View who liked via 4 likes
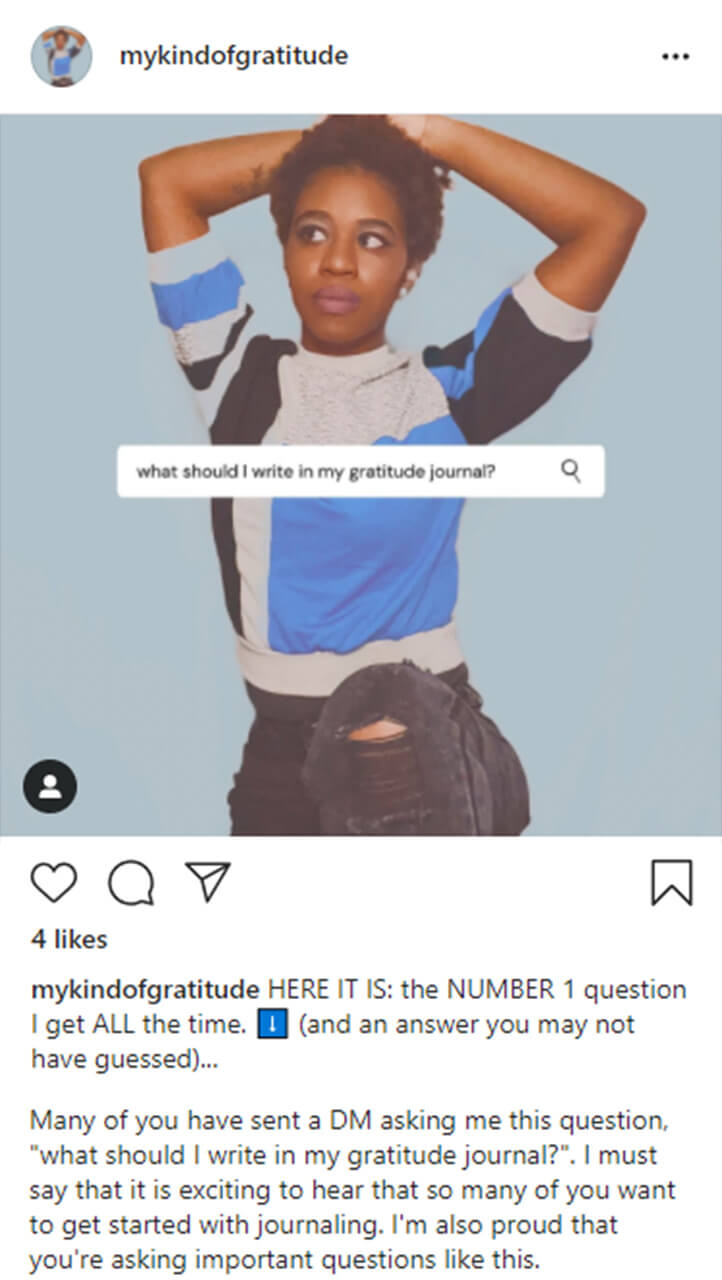722x1280 pixels. [69, 939]
